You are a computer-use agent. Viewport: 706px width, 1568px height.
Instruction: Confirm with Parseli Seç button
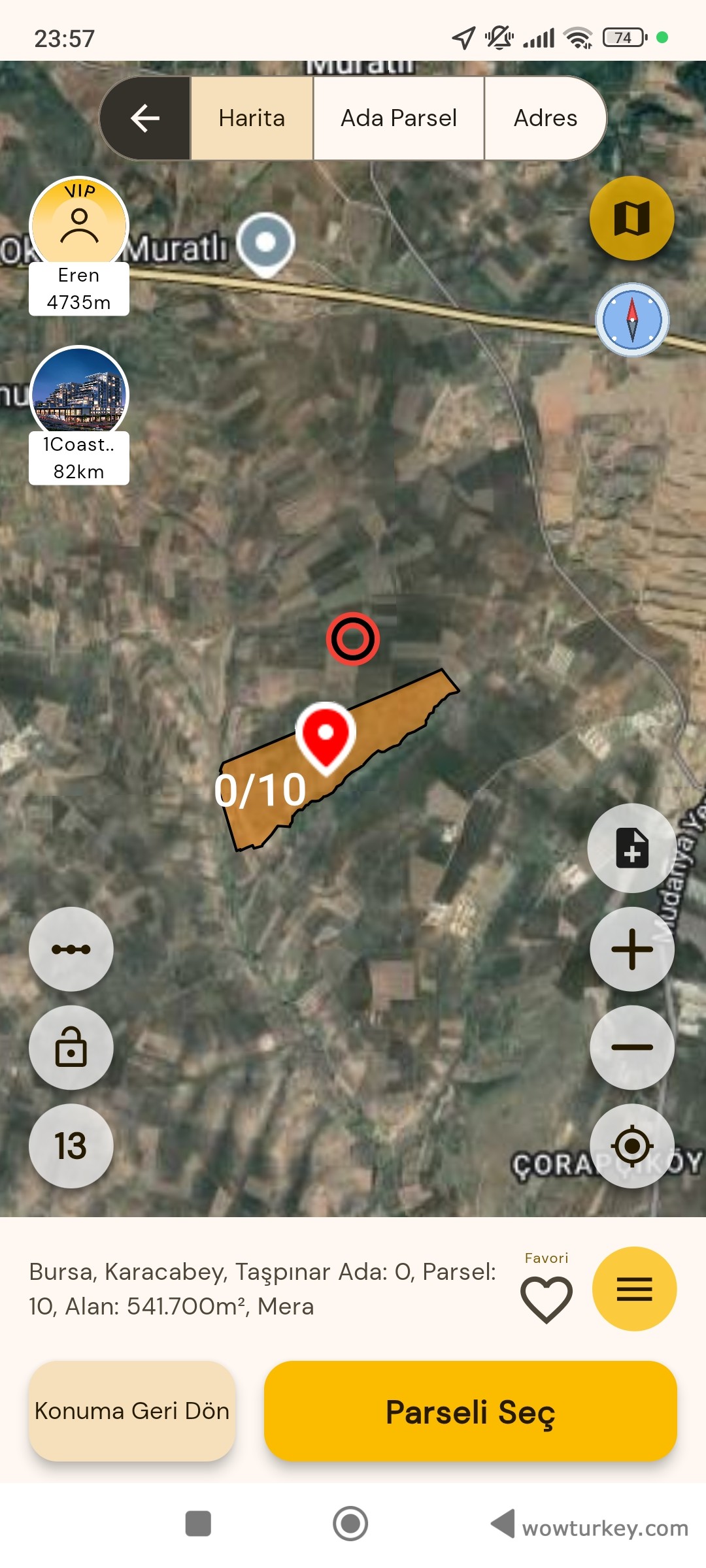(x=470, y=1411)
